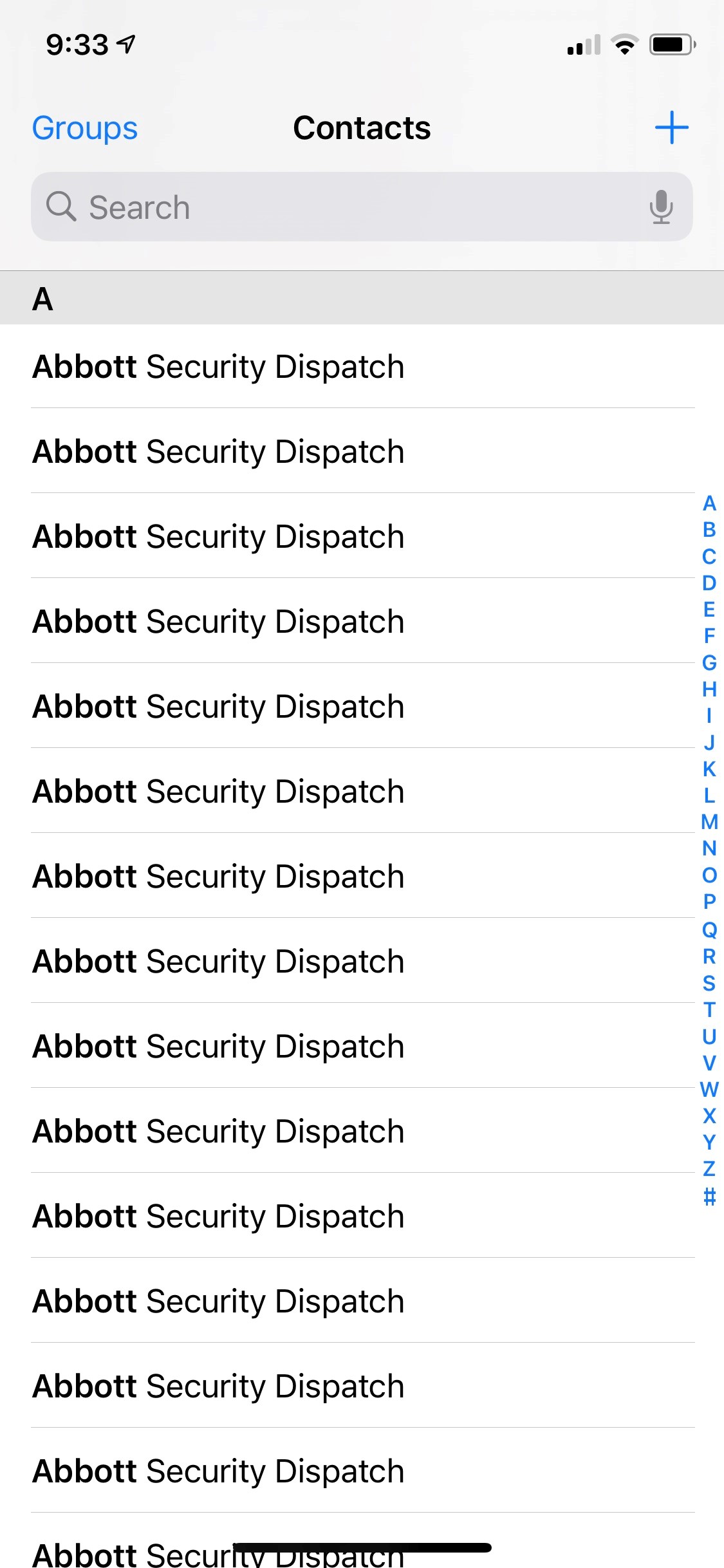This screenshot has height=1568, width=724.
Task: Tap the Search contacts field
Action: pyautogui.click(x=348, y=207)
